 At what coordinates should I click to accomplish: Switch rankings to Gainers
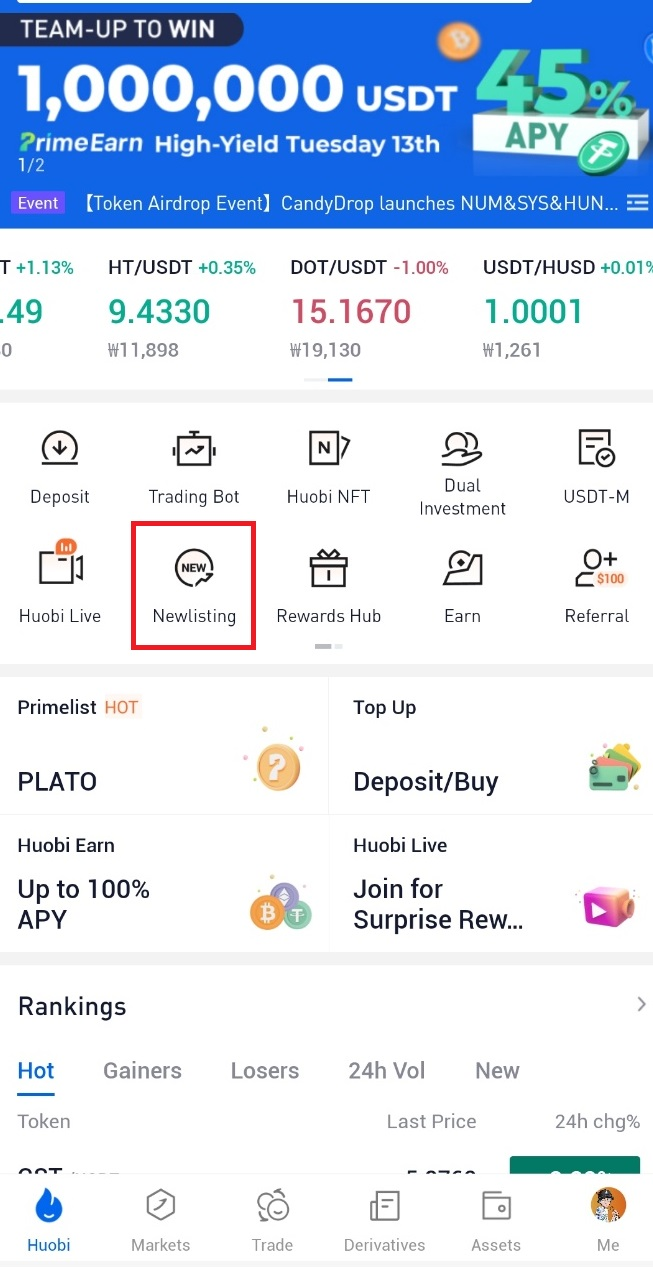tap(142, 1071)
